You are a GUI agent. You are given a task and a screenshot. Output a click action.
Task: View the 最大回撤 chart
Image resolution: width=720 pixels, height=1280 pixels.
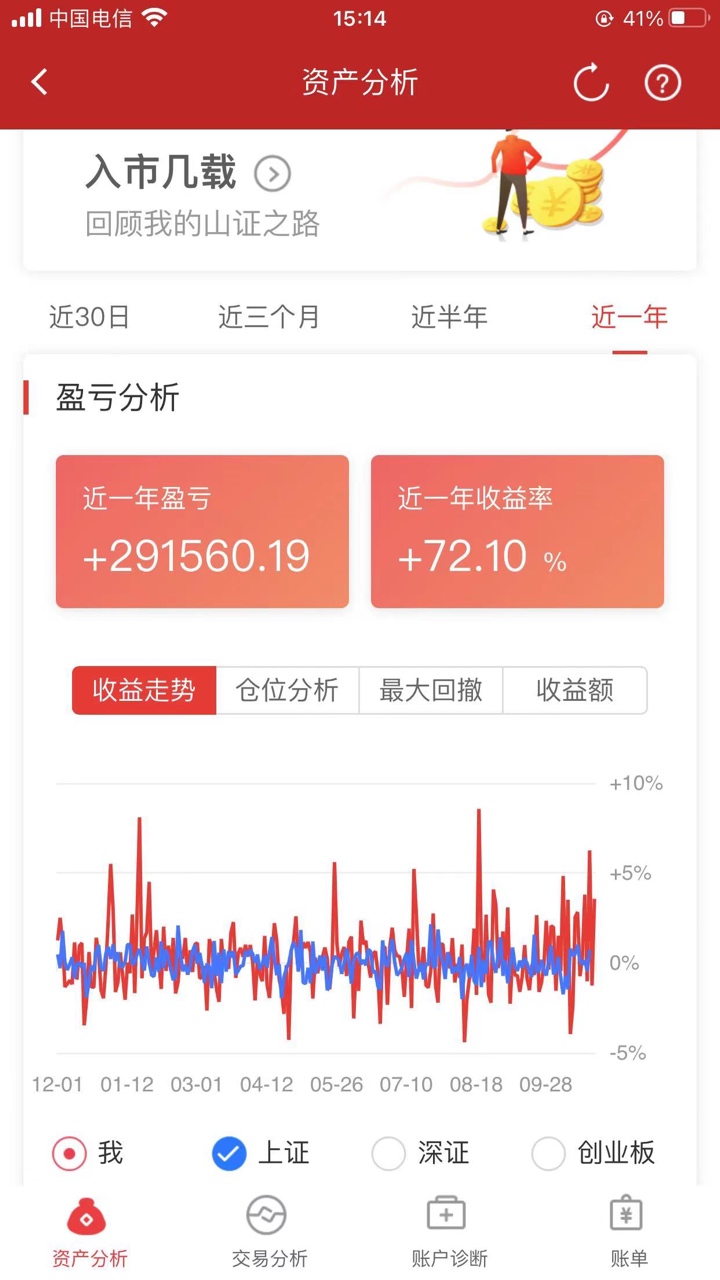tap(431, 690)
